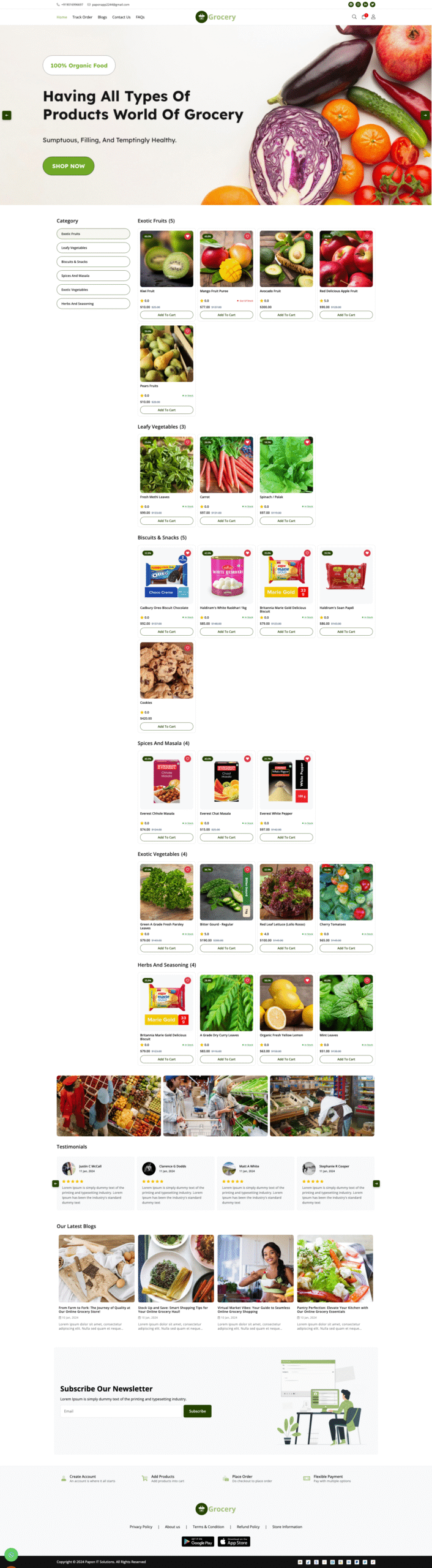The image size is (432, 1568).
Task: Add Cherry Tomatoes to cart
Action: point(346,948)
